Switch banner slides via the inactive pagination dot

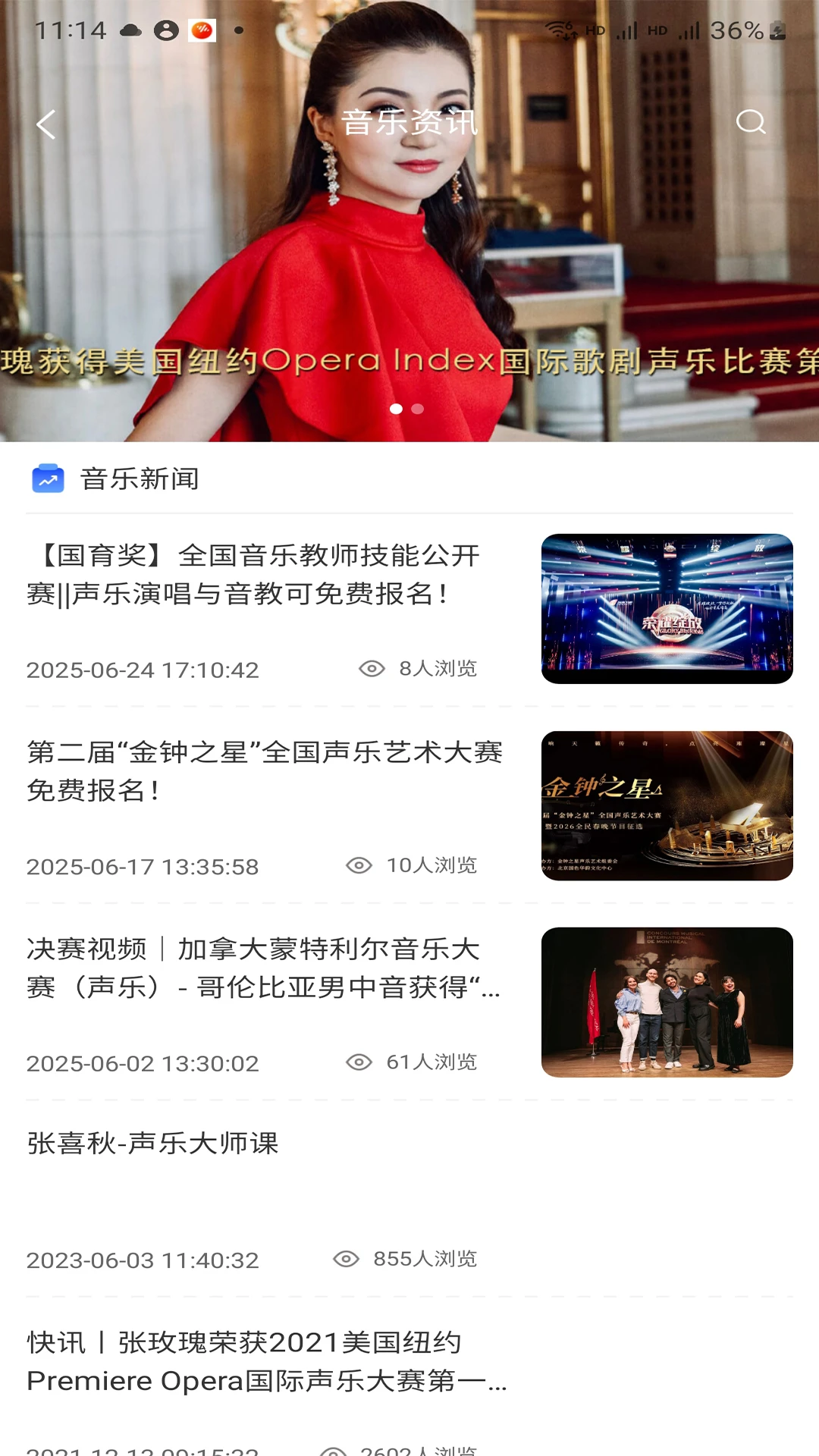pyautogui.click(x=418, y=408)
